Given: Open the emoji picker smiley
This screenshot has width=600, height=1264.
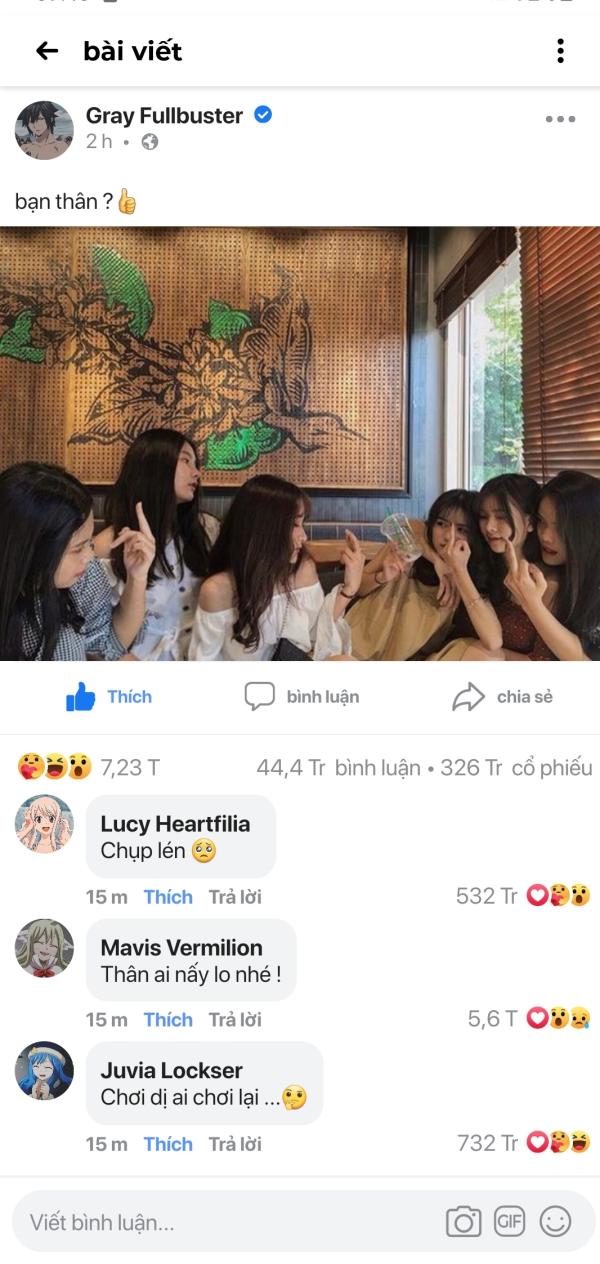Looking at the screenshot, I should pos(555,1221).
